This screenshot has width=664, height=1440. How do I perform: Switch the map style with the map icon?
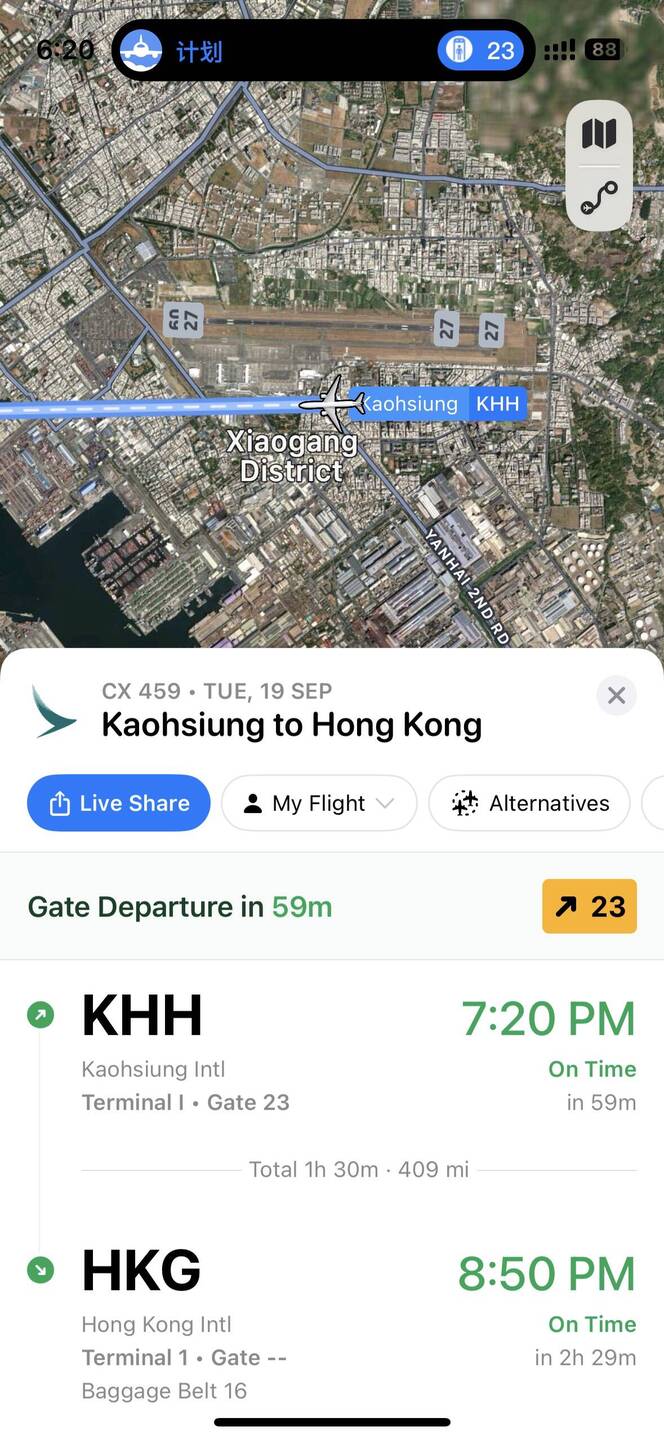tap(599, 133)
